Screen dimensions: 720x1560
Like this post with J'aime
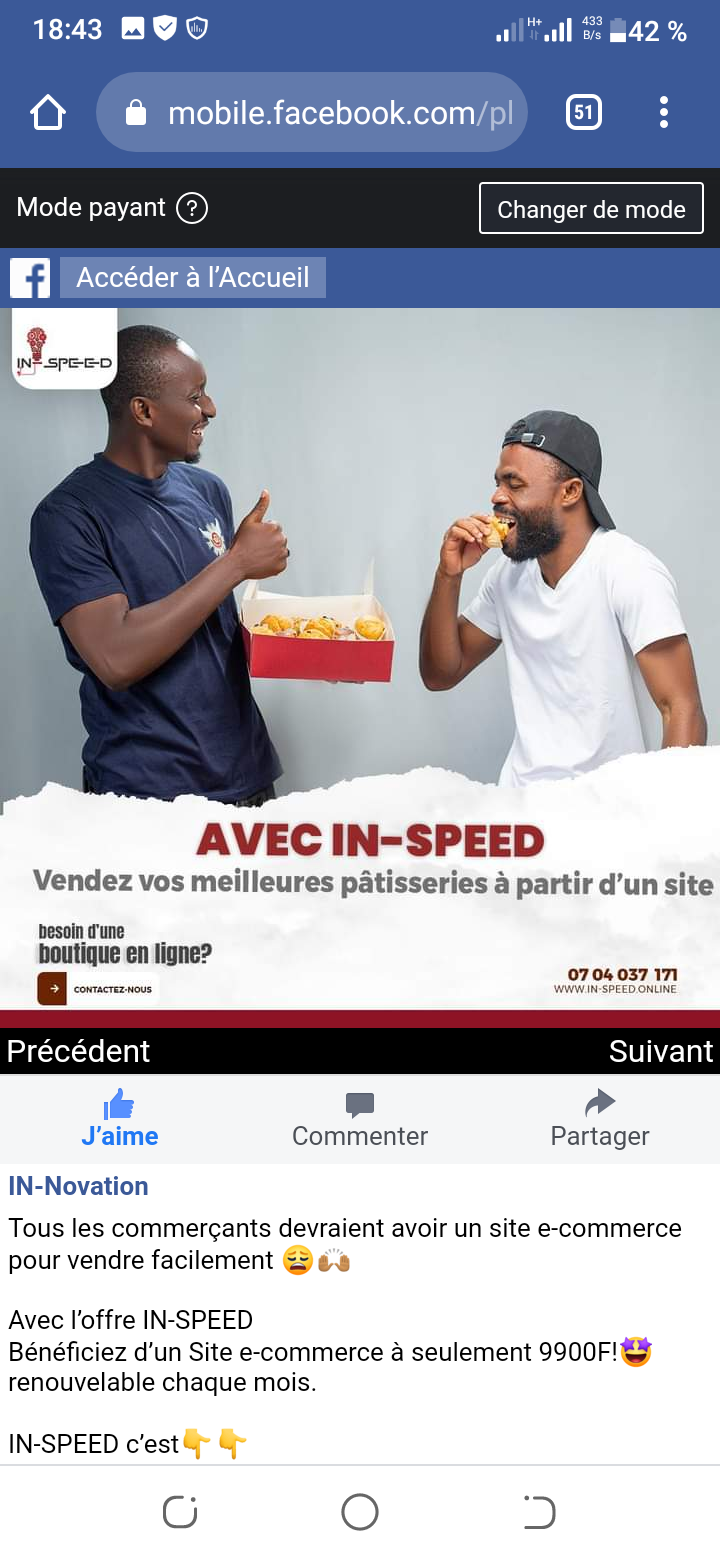click(x=120, y=1119)
